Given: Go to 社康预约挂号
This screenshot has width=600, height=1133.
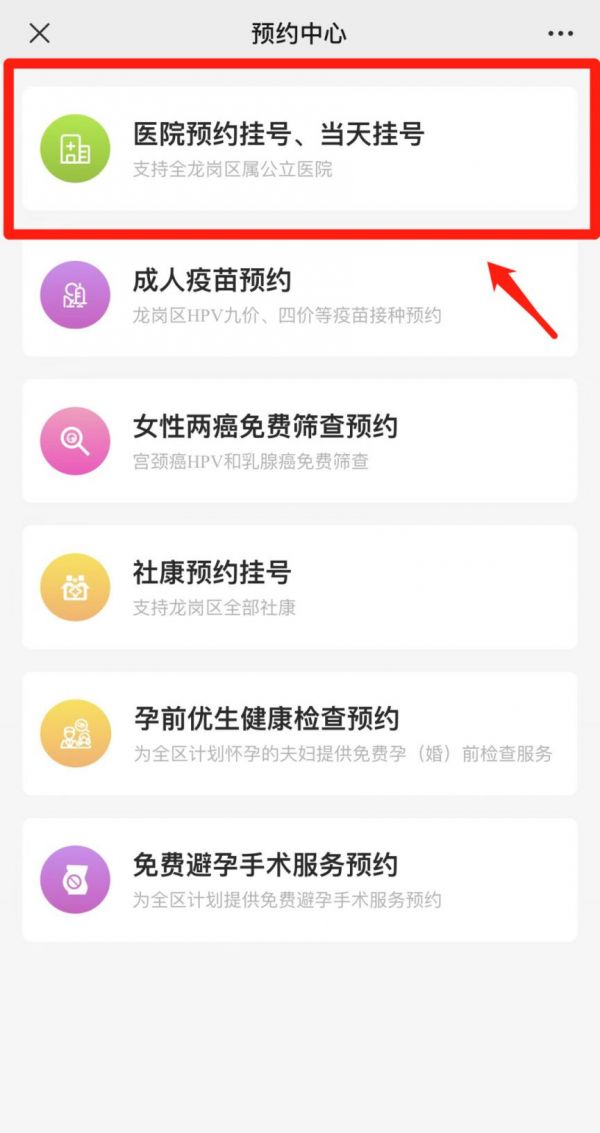Looking at the screenshot, I should point(299,587).
